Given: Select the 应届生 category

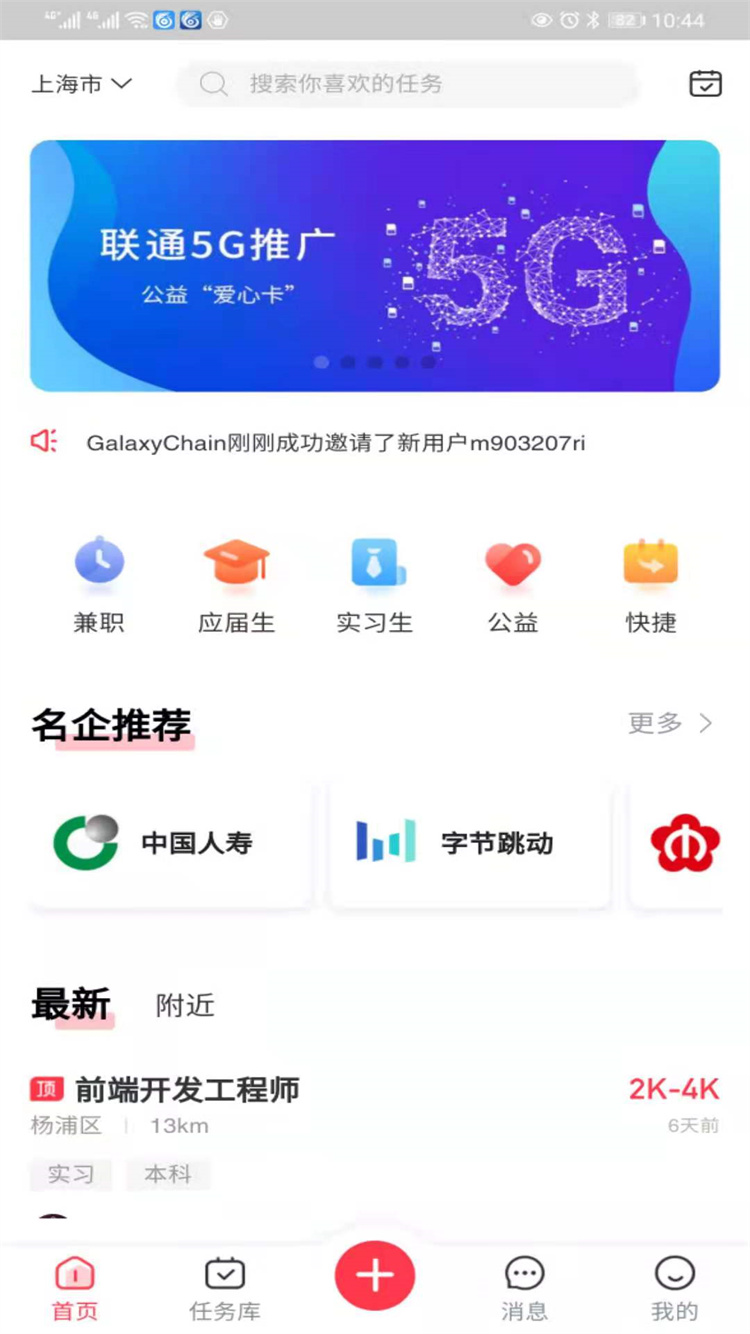Looking at the screenshot, I should 236,586.
